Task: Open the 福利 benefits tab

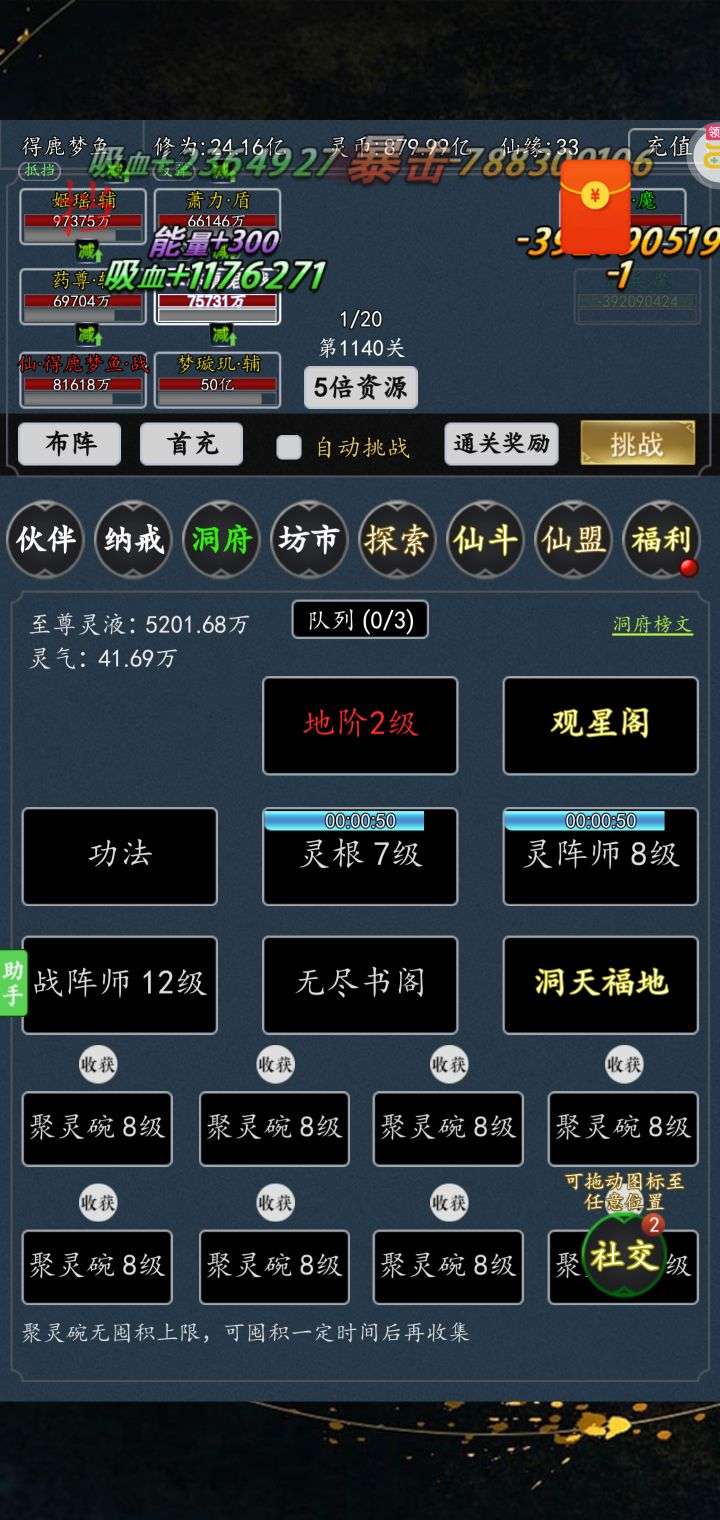Action: pos(660,540)
